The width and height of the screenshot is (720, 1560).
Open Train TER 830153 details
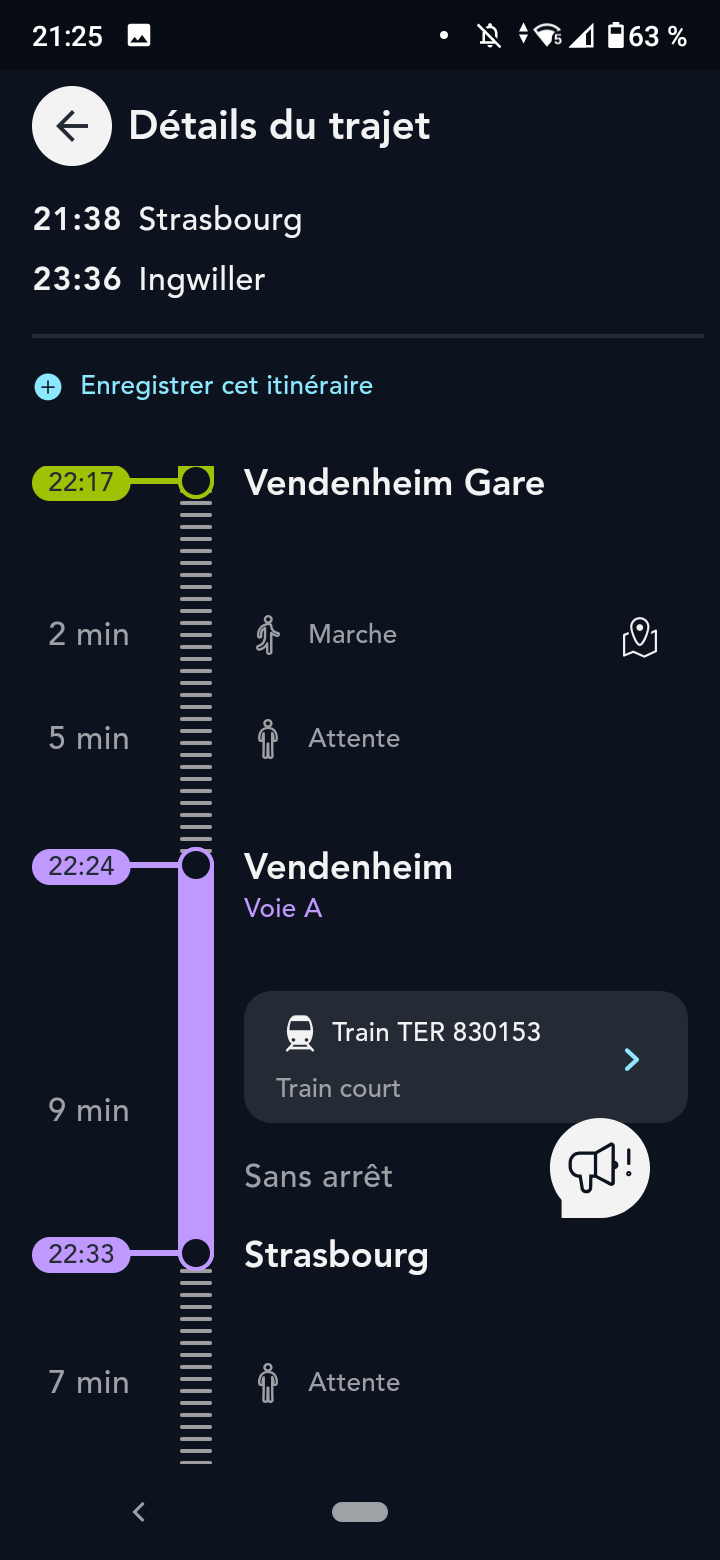click(466, 1058)
